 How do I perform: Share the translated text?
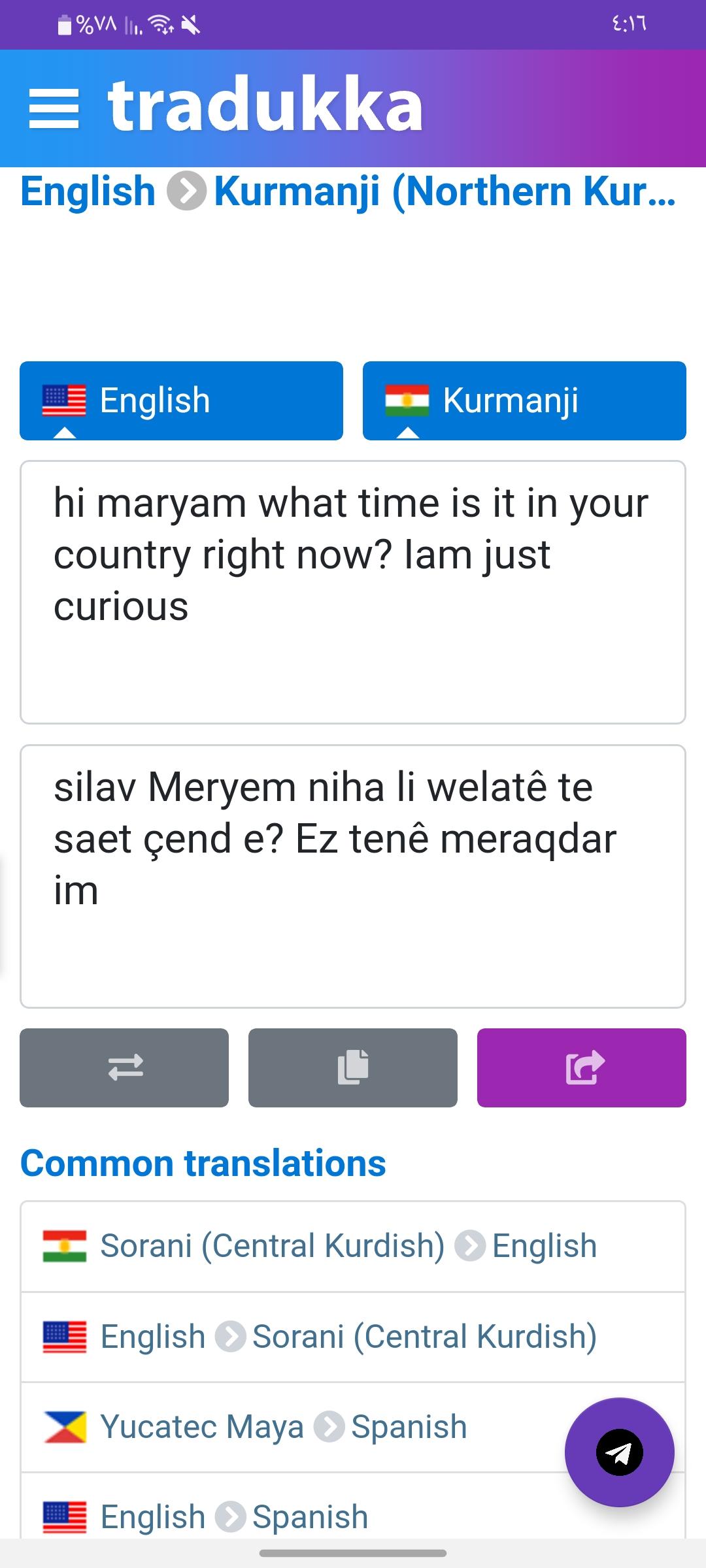582,1068
